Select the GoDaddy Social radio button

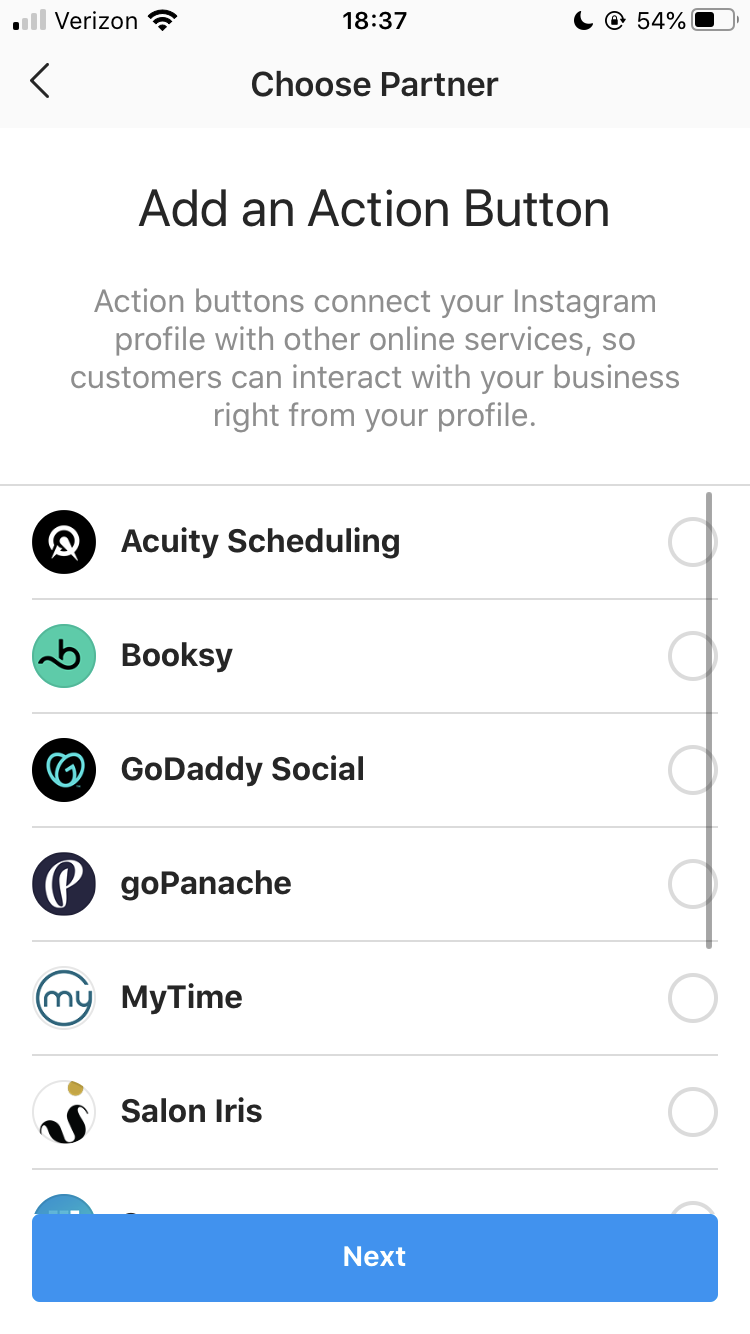[x=693, y=769]
